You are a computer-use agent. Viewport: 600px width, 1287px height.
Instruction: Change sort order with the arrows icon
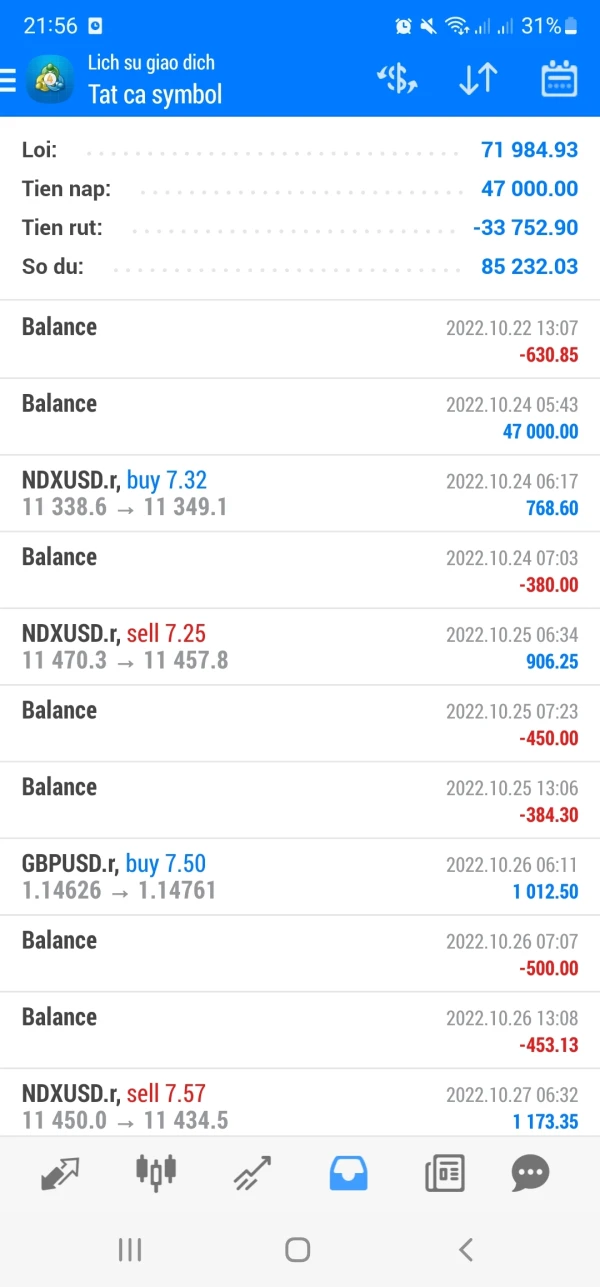click(x=478, y=80)
